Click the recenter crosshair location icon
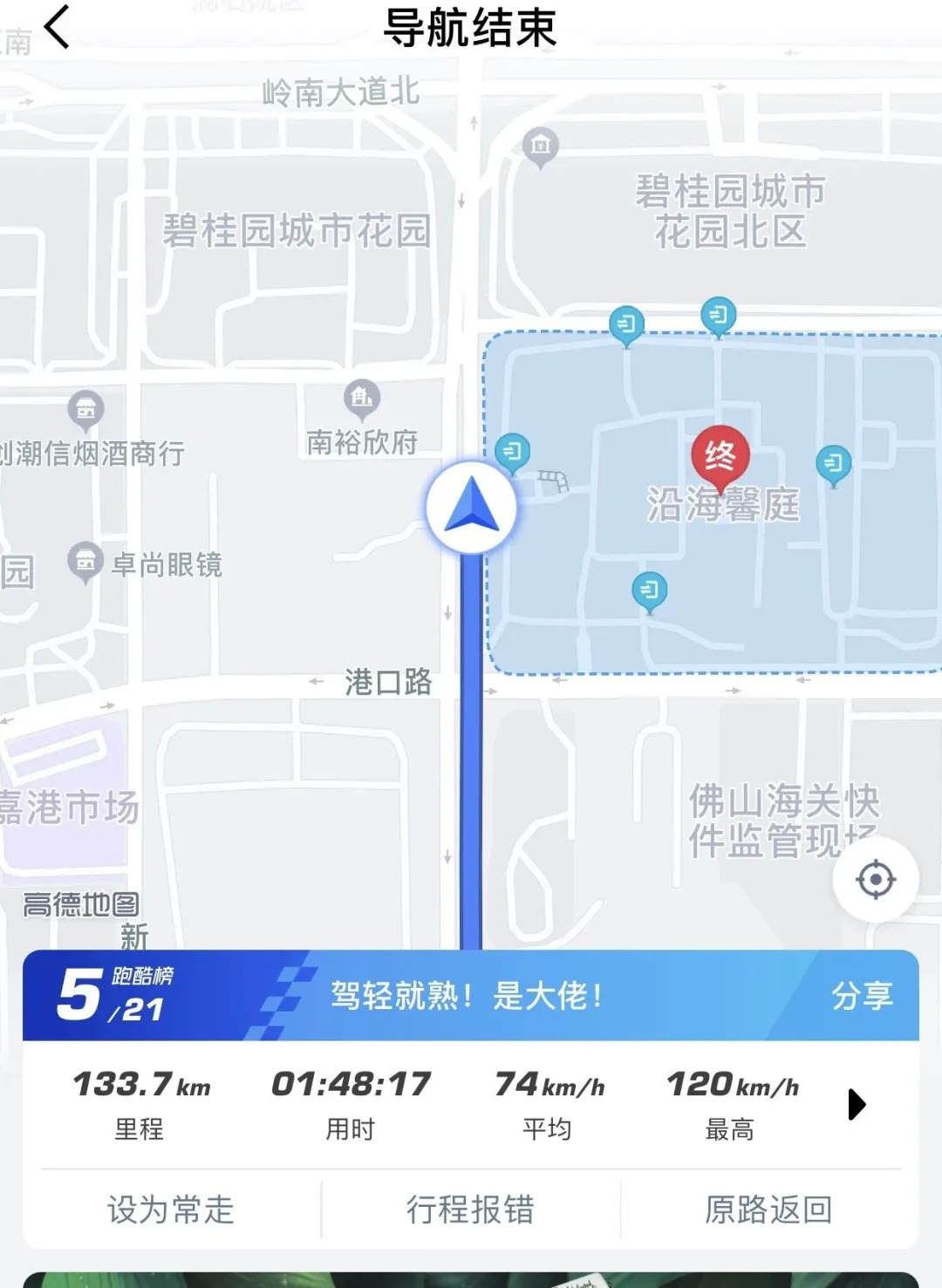This screenshot has width=942, height=1288. click(877, 880)
